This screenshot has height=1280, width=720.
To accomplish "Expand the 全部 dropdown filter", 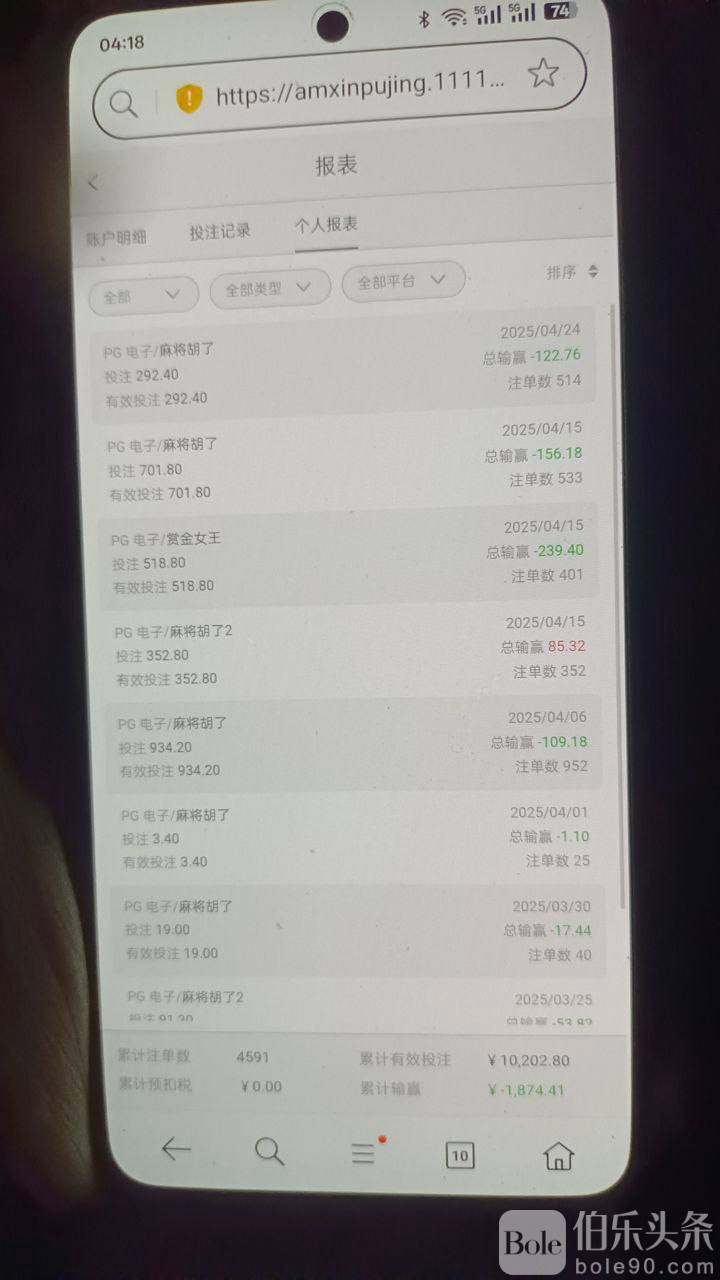I will pos(143,296).
